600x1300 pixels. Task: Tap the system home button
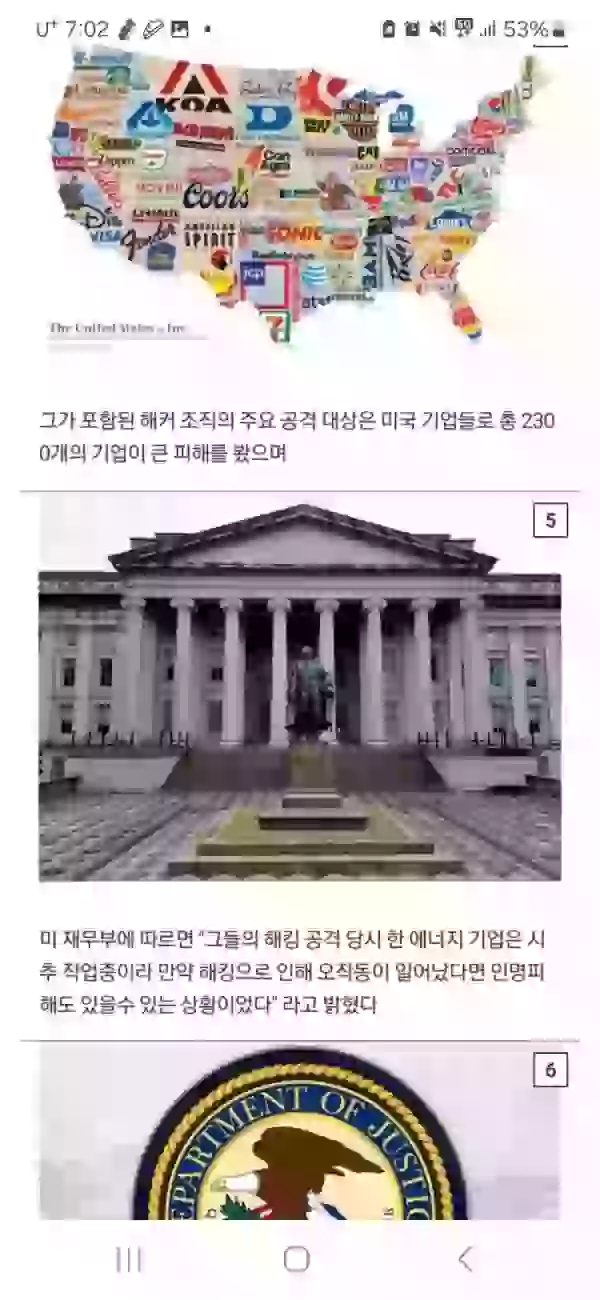(297, 1259)
